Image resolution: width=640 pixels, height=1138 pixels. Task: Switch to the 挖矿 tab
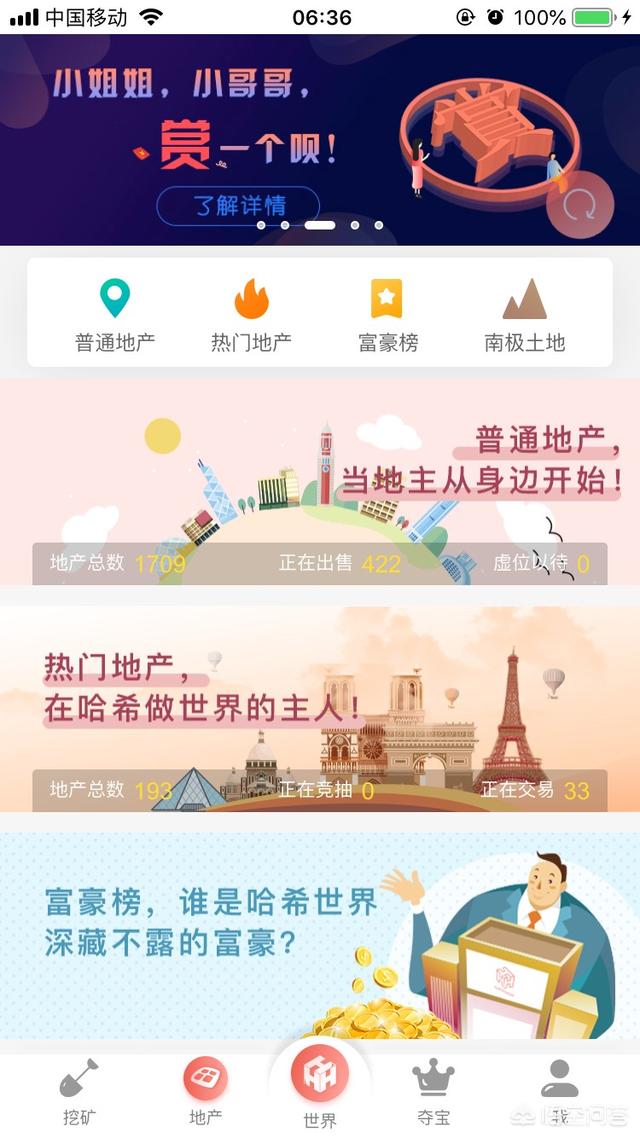click(79, 1094)
